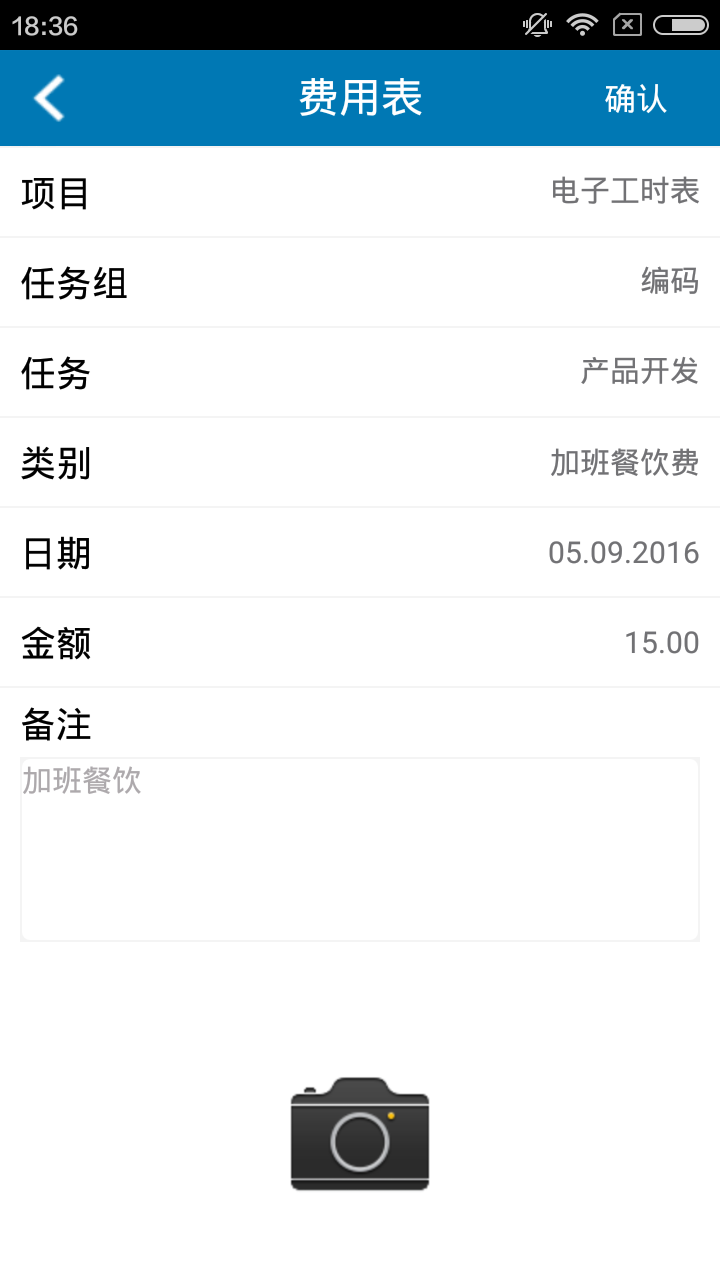Focus the 备注 remarks text box
The width and height of the screenshot is (720, 1280).
360,849
